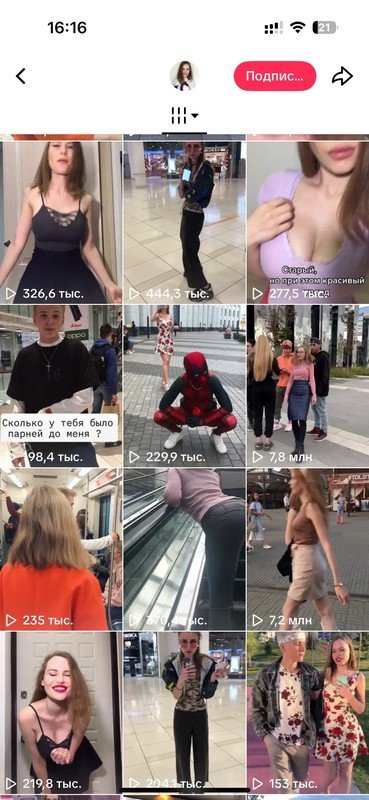Share this profile via arrow icon
This screenshot has width=369, height=800.
(x=342, y=77)
